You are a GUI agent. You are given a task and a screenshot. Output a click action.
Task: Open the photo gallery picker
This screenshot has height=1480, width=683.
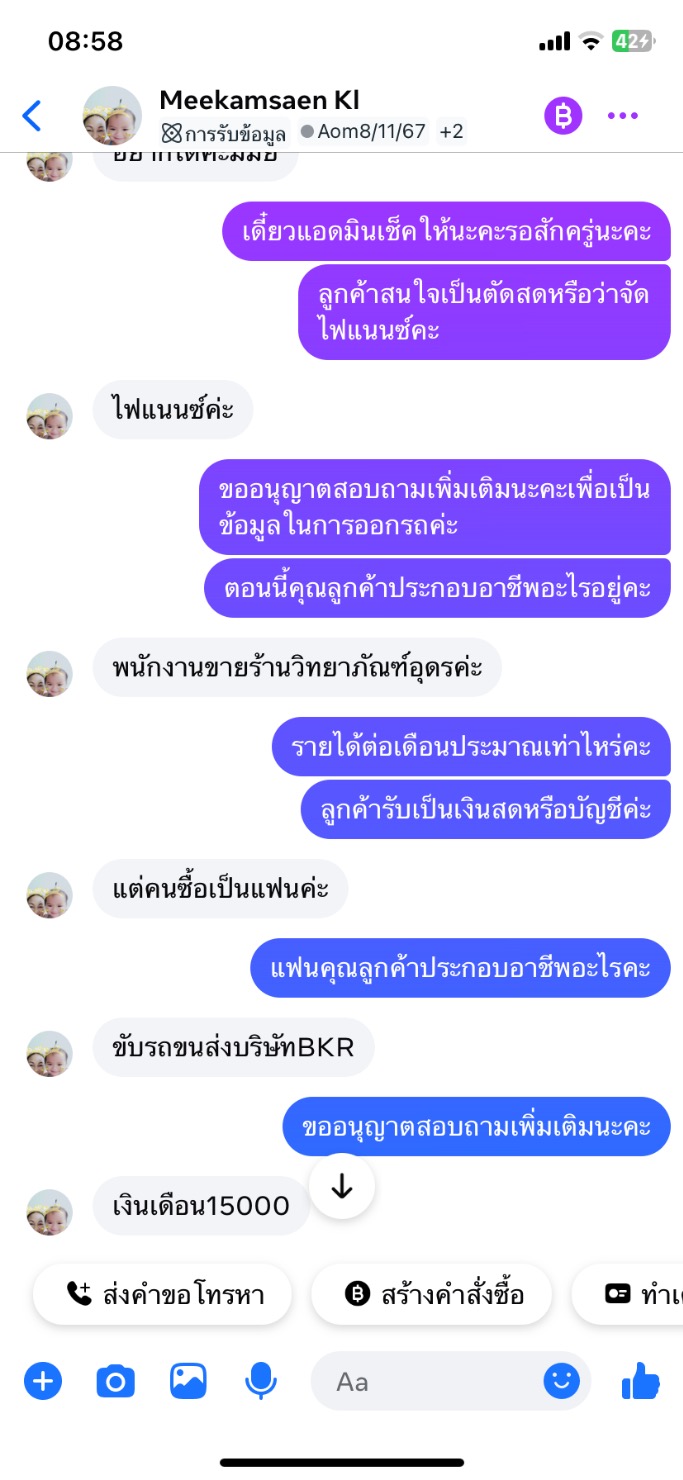click(188, 1381)
